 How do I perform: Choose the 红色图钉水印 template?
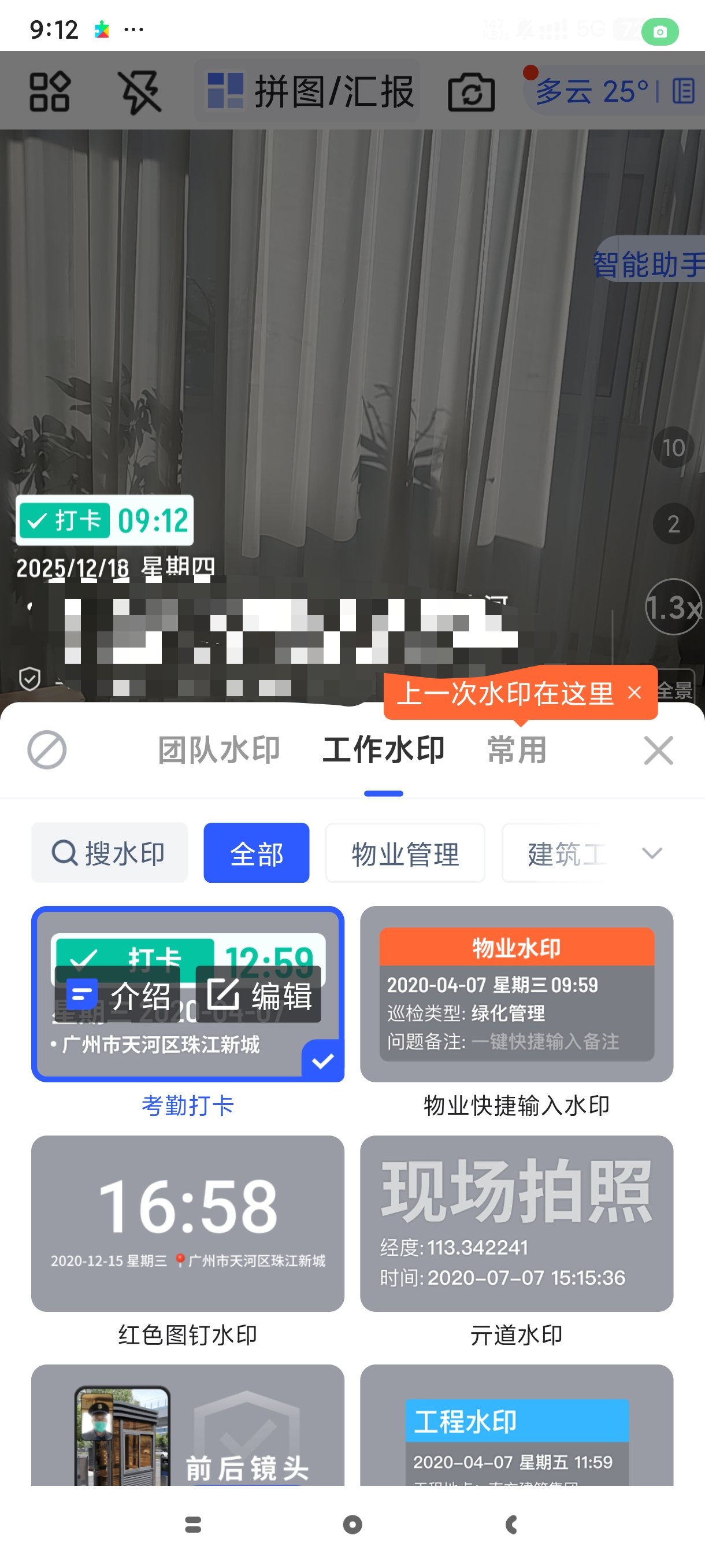coord(187,1223)
